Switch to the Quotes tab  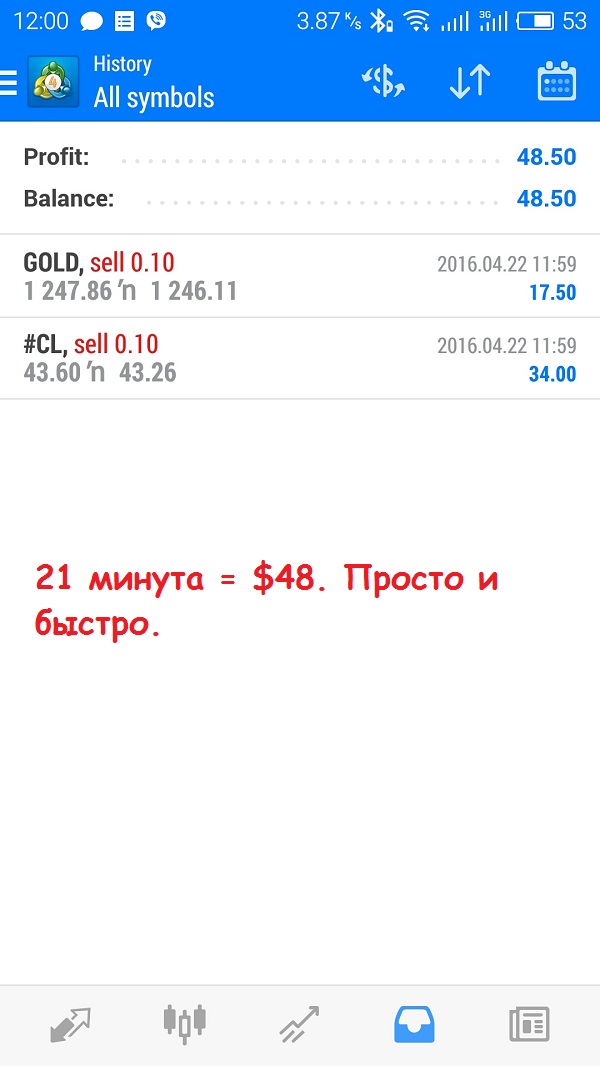[x=70, y=1024]
